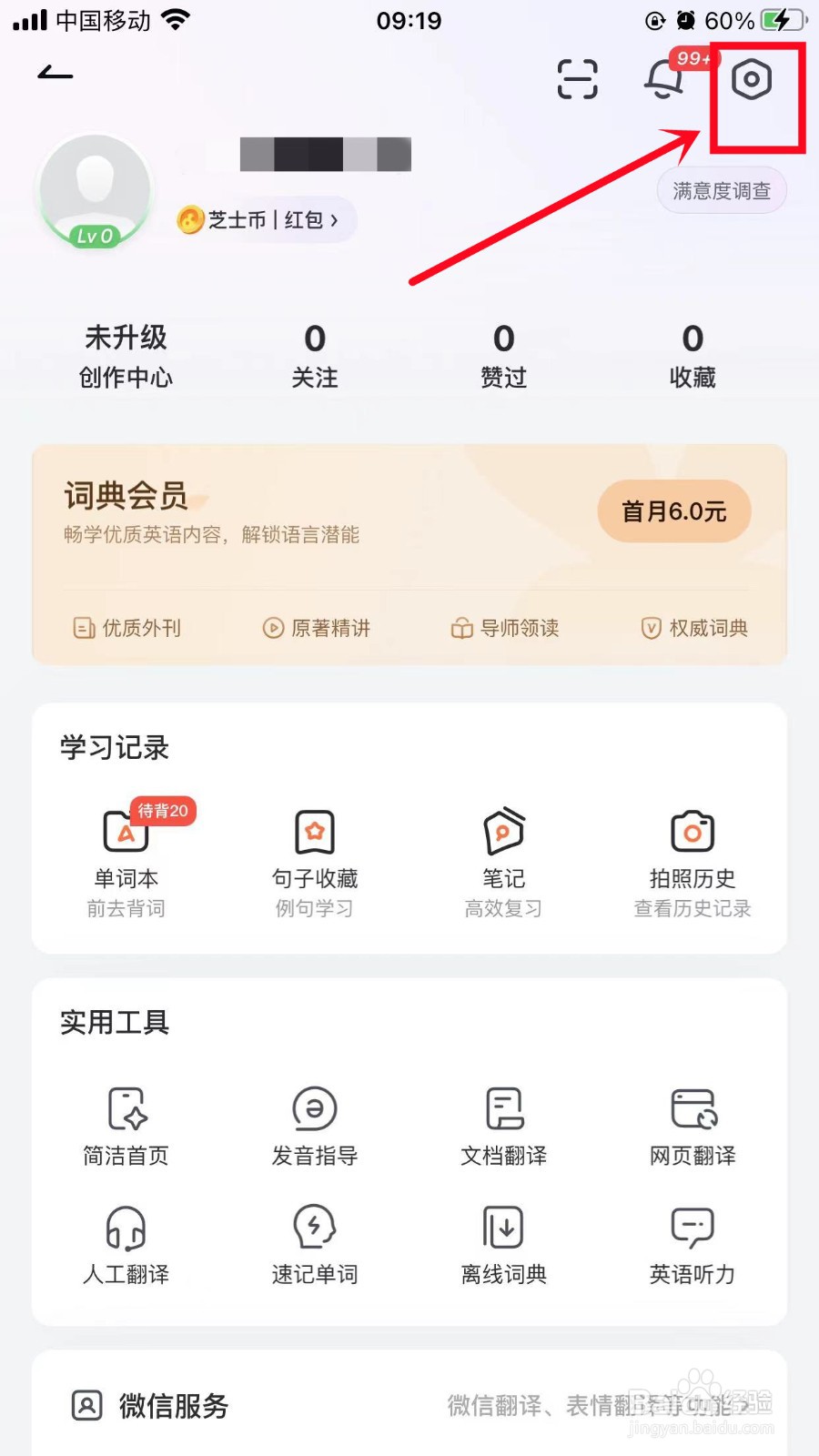Open the 满意度调查 survey
This screenshot has height=1456, width=819.
tap(722, 190)
